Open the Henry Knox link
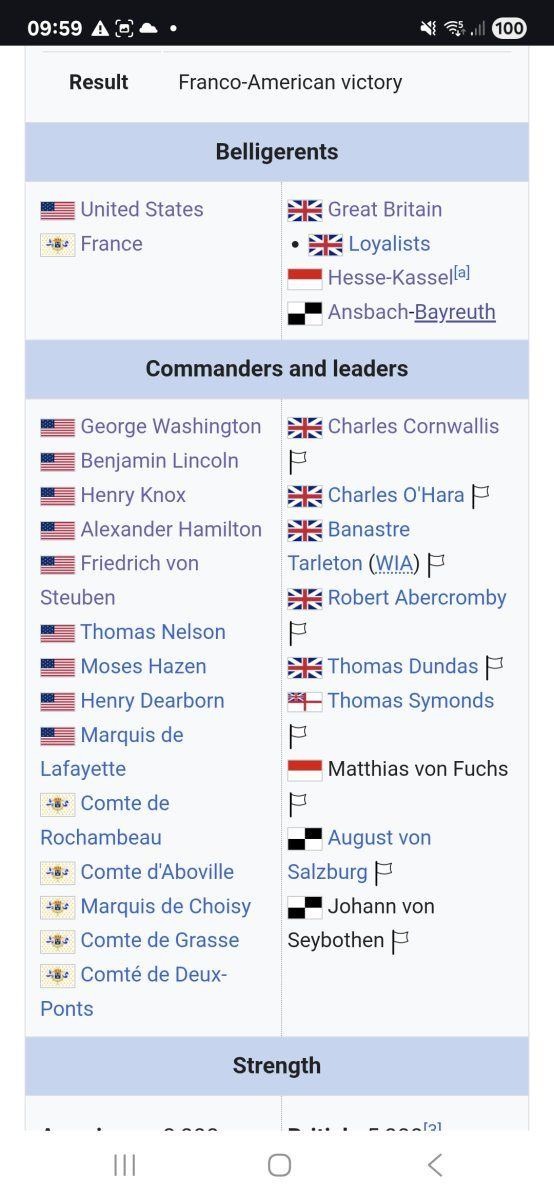 pos(133,496)
